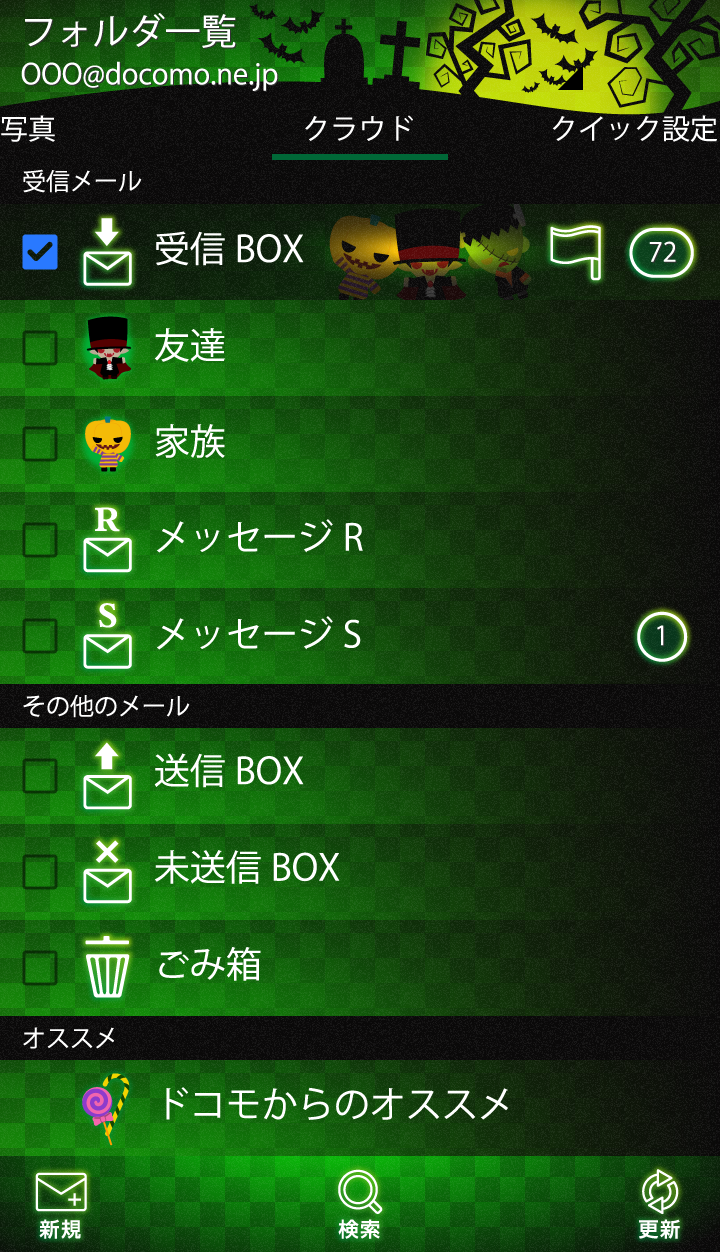Select the 送信BOX checkbox
Screen dimensions: 720x1252
point(40,775)
